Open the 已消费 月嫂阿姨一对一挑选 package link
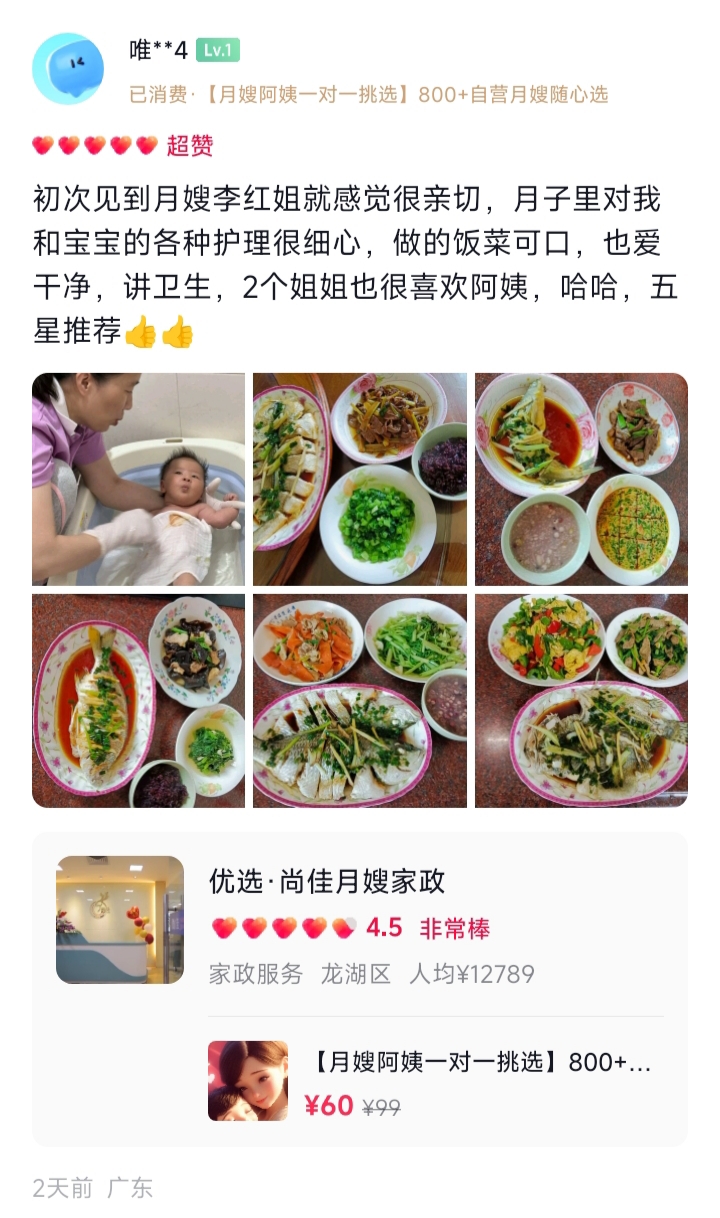This screenshot has width=720, height=1218. click(368, 95)
